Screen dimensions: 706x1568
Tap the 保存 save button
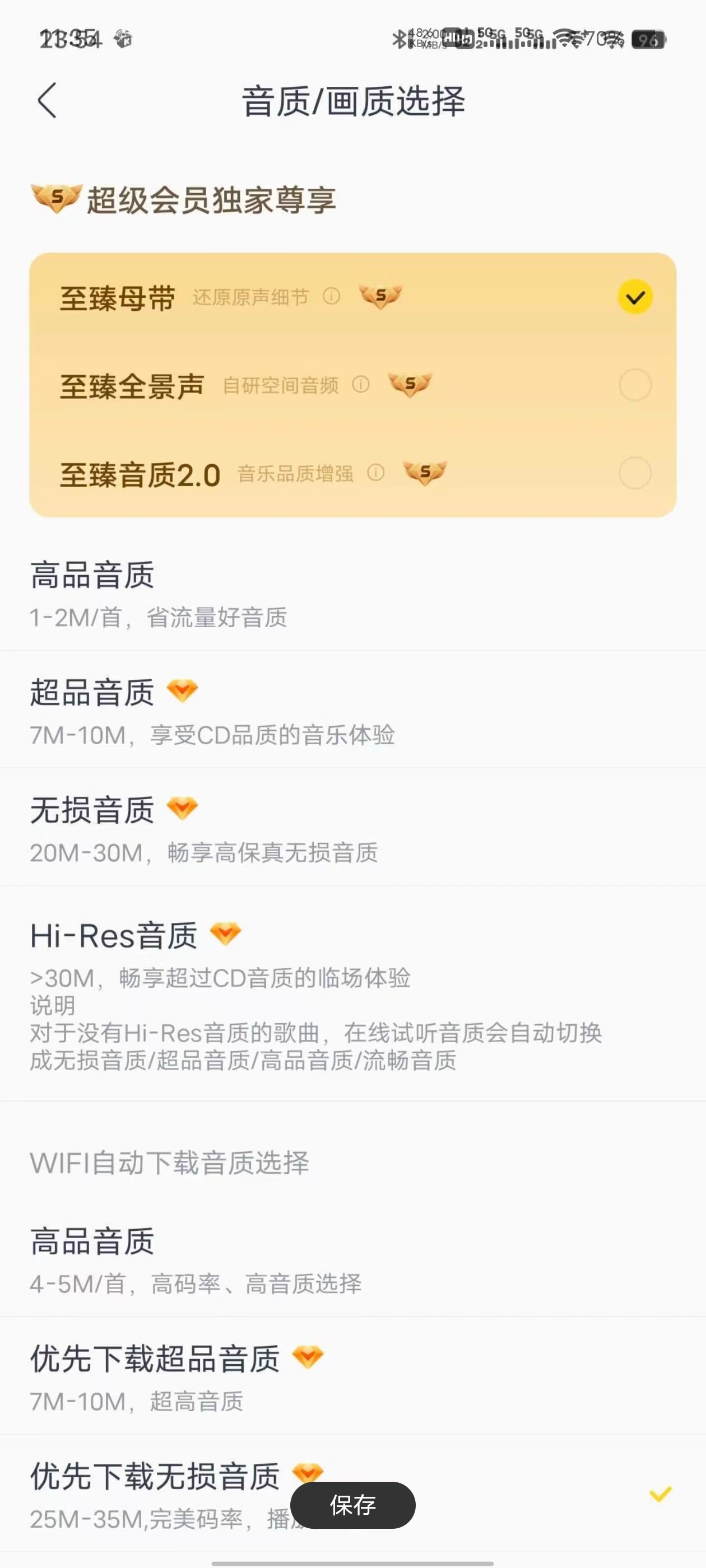352,1505
